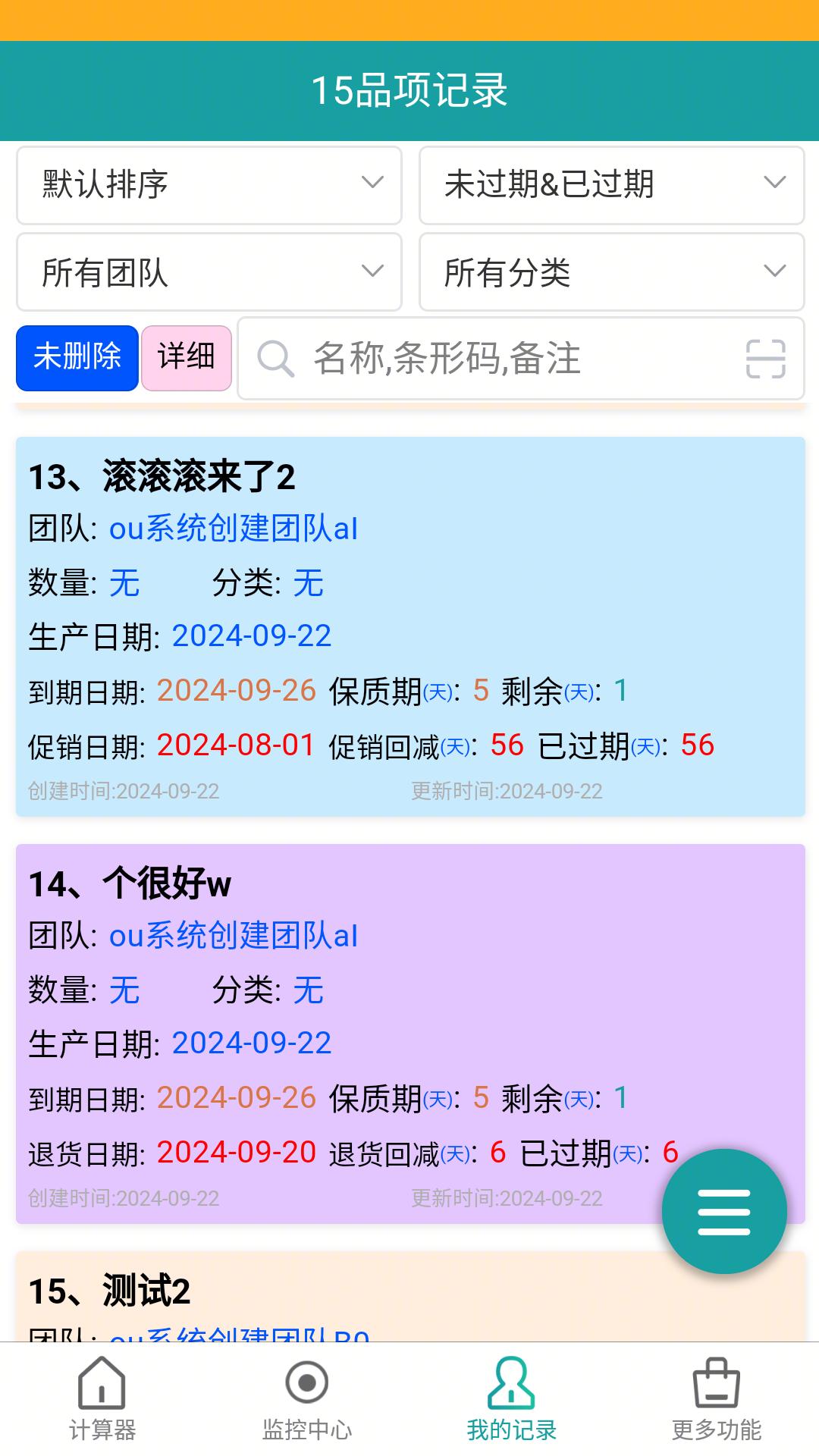Open the floating menu button
Screen dimensions: 819x1456
pyautogui.click(x=723, y=1211)
